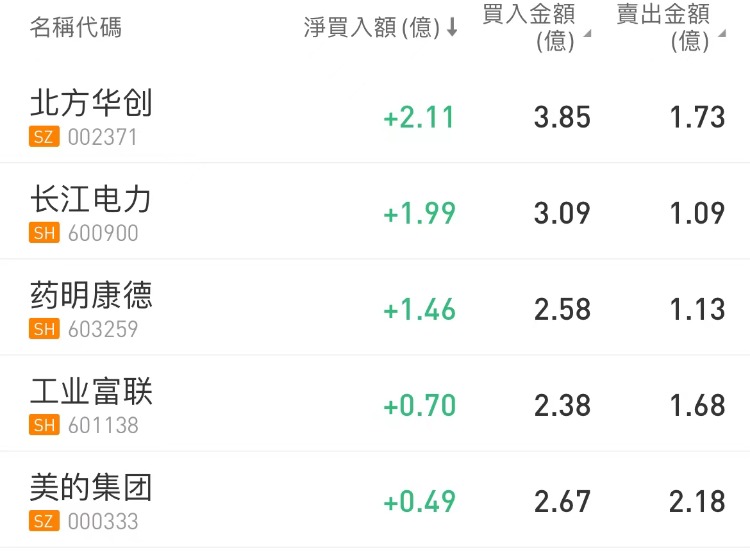Sort by 賣出金額 column

click(669, 27)
